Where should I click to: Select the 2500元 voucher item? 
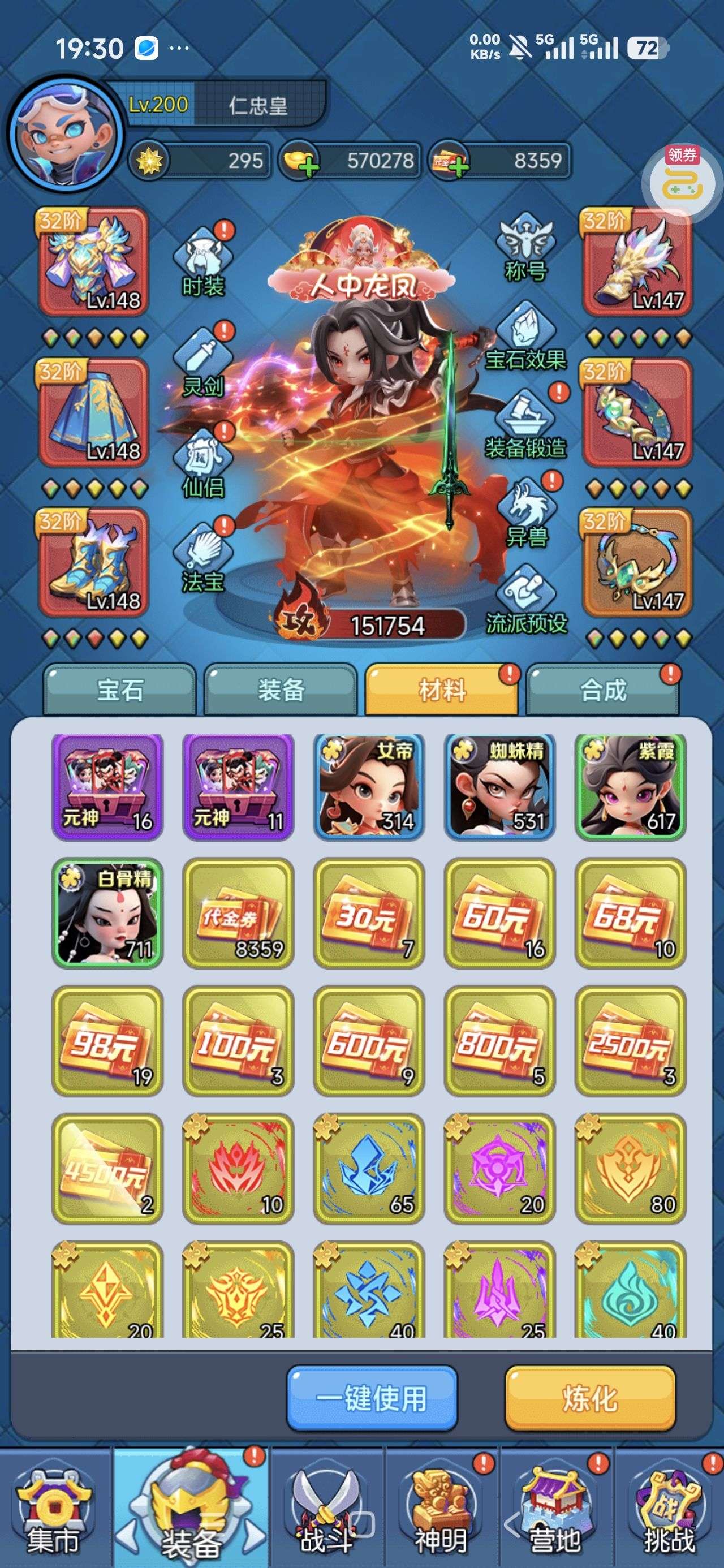[x=630, y=1042]
